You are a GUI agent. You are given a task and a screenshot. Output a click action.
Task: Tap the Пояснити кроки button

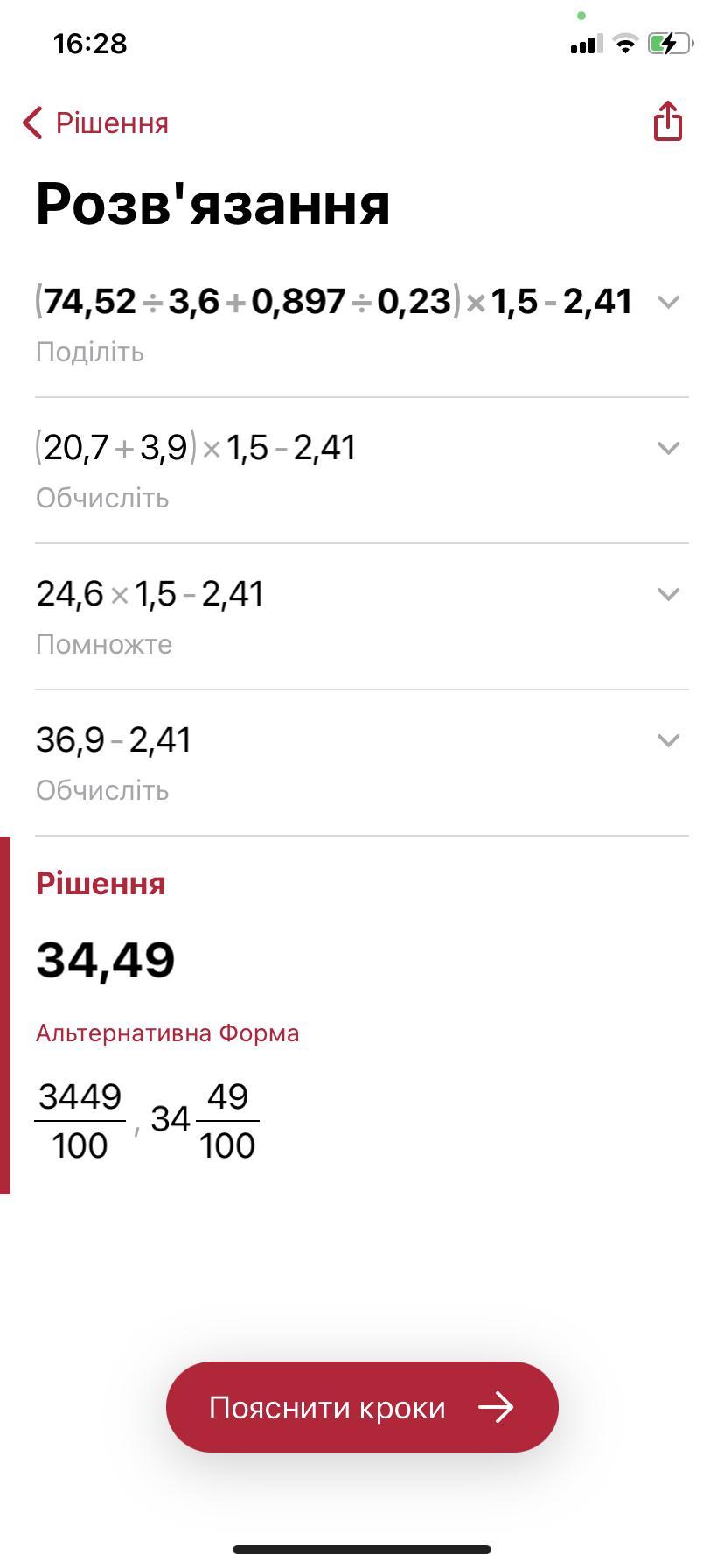362,1408
